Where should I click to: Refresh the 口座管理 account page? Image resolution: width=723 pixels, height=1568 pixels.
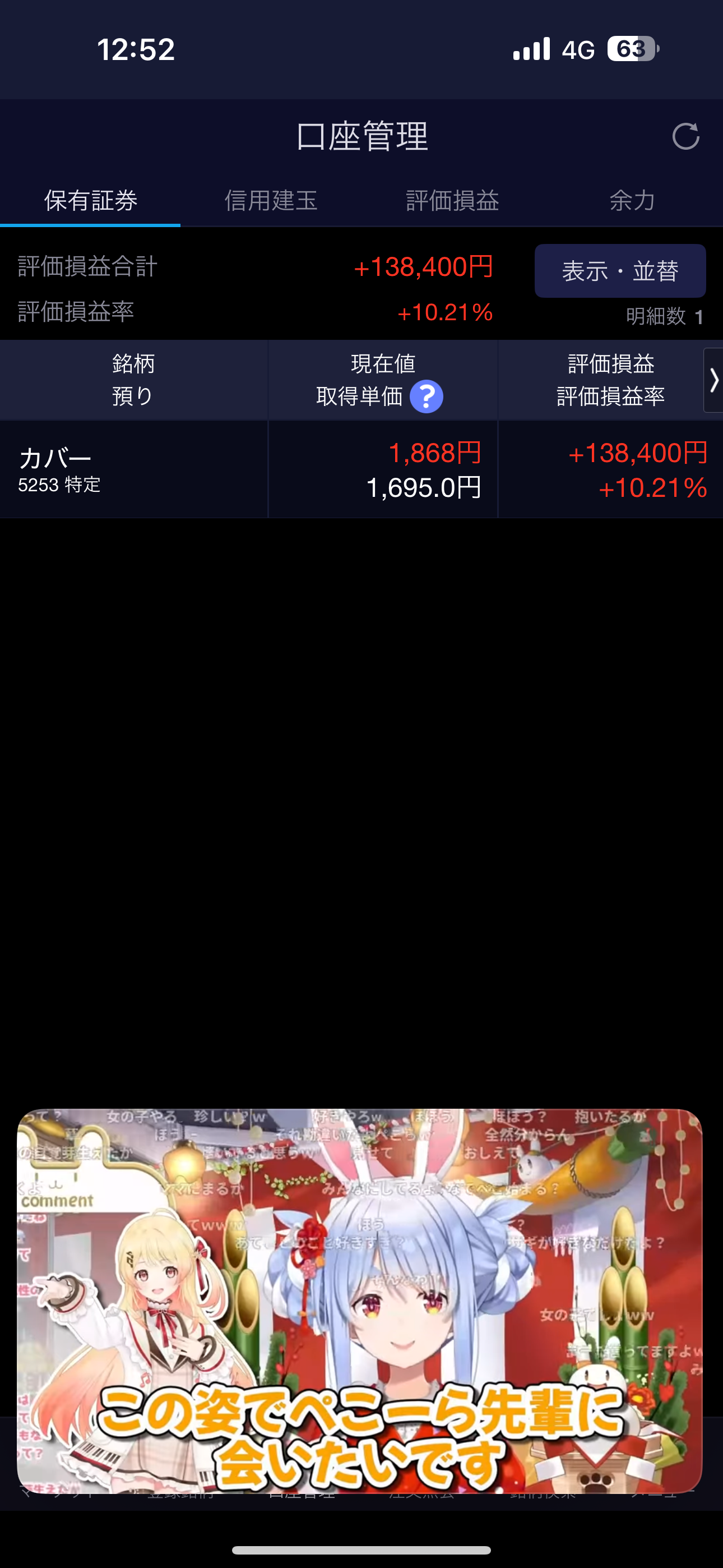685,136
